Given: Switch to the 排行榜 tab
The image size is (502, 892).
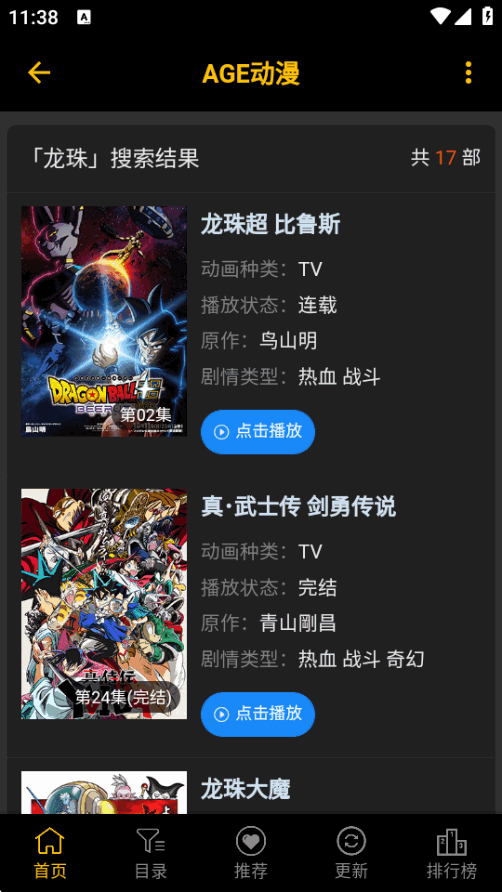Looking at the screenshot, I should pos(452,853).
